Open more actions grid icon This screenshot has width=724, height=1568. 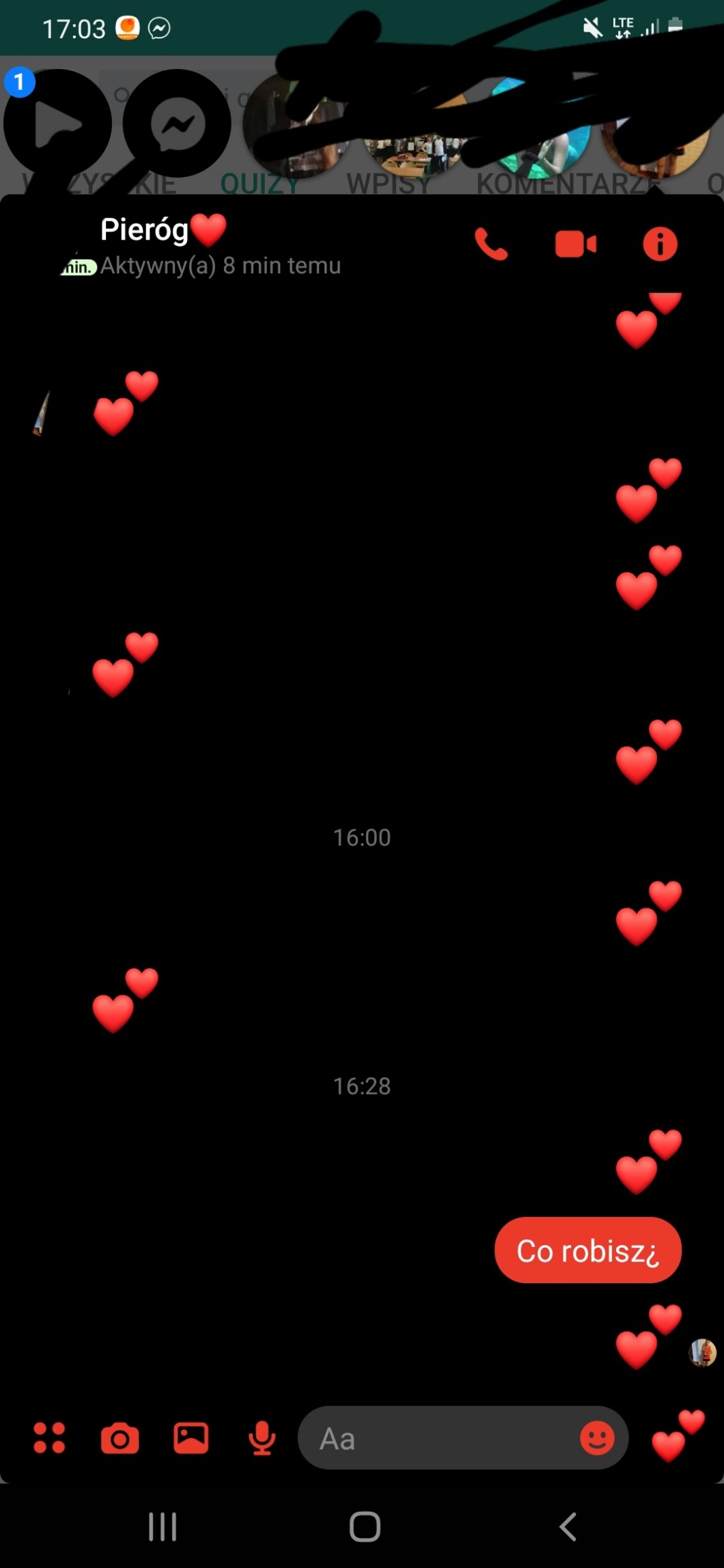tap(49, 1438)
